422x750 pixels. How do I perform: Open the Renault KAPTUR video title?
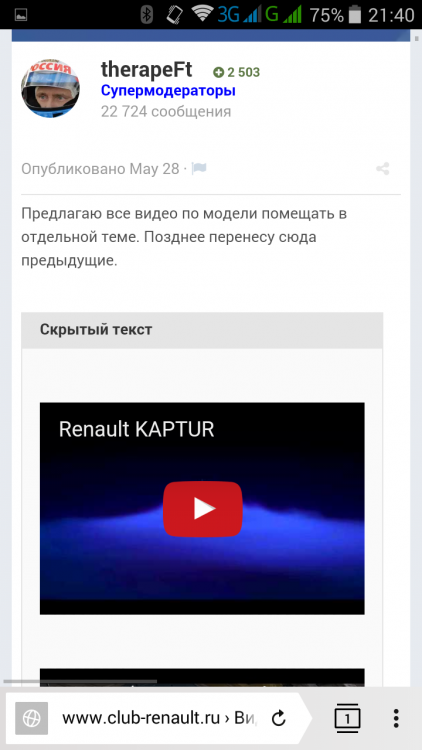136,430
